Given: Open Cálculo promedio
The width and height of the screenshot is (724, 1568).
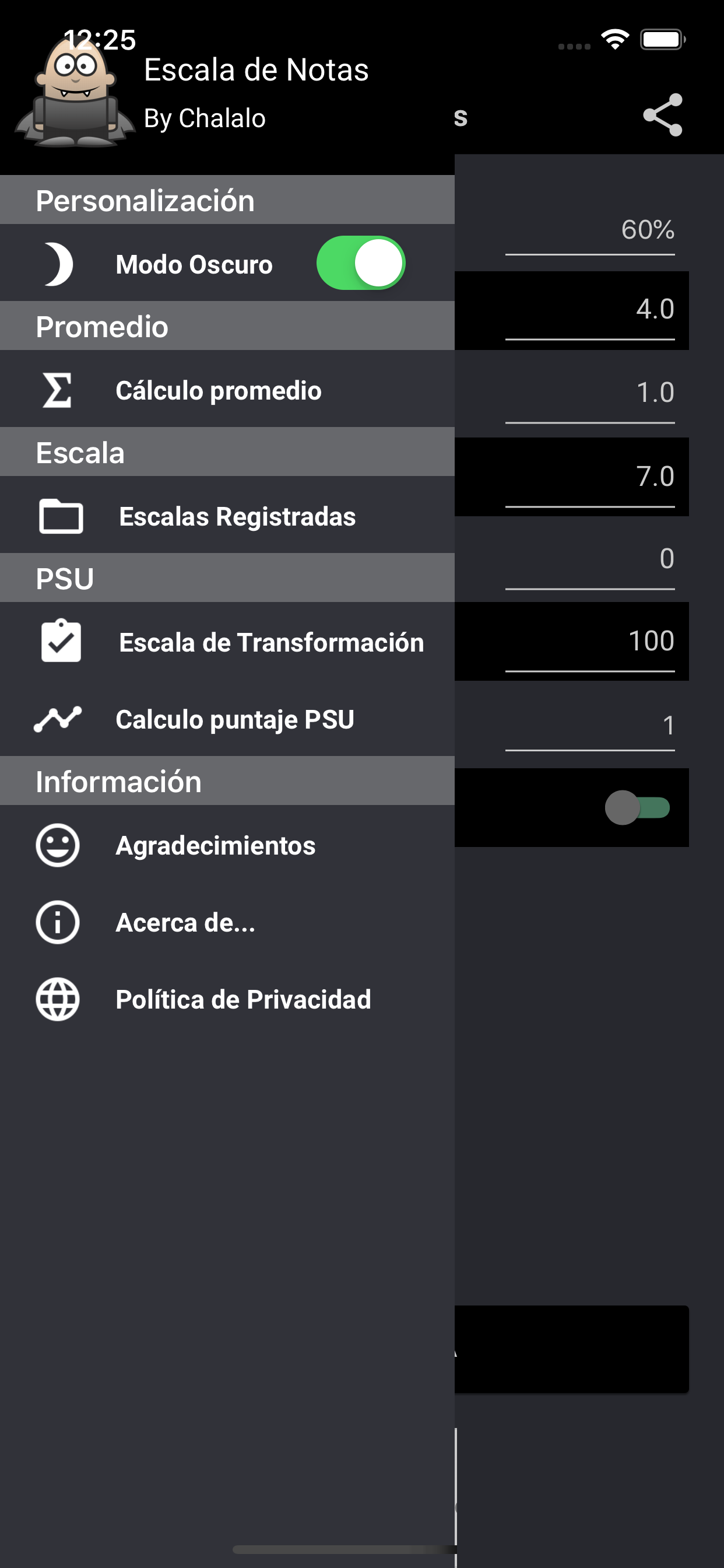Looking at the screenshot, I should click(x=227, y=390).
